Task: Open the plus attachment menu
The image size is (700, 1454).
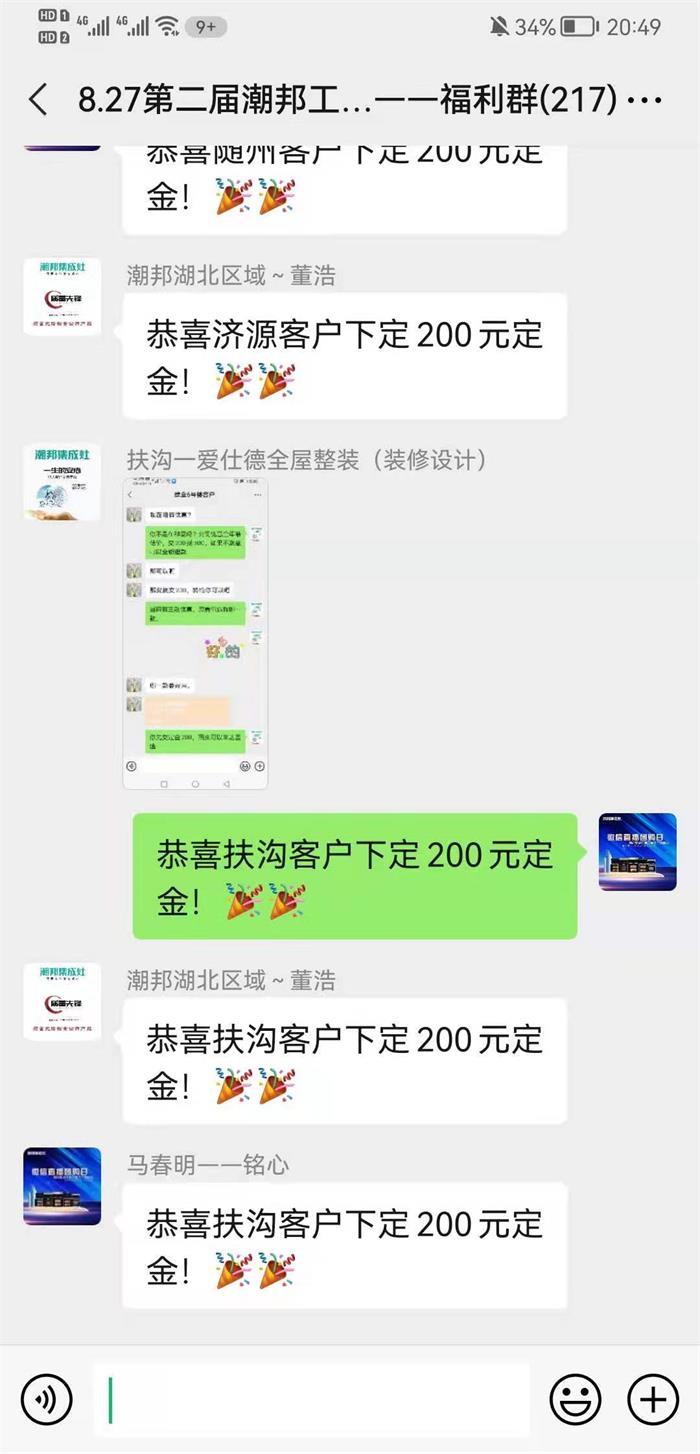Action: 652,1398
